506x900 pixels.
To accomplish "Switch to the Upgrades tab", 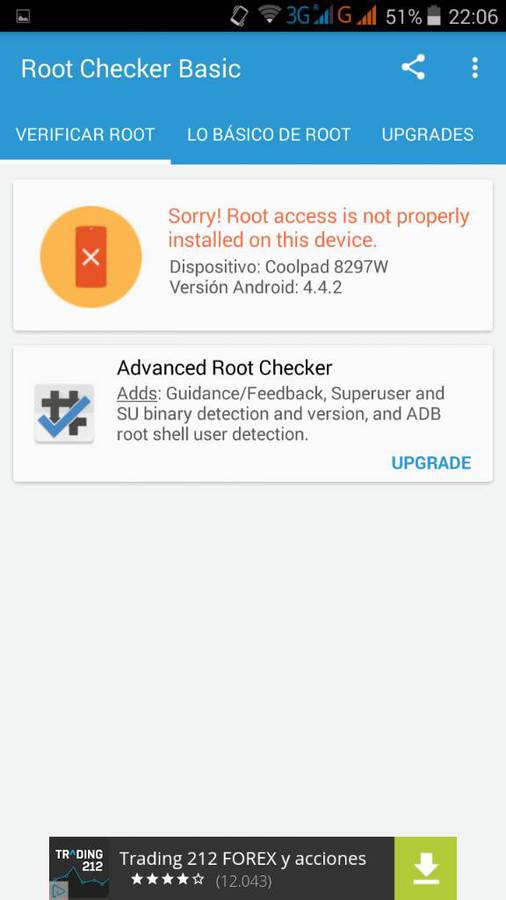I will click(427, 134).
